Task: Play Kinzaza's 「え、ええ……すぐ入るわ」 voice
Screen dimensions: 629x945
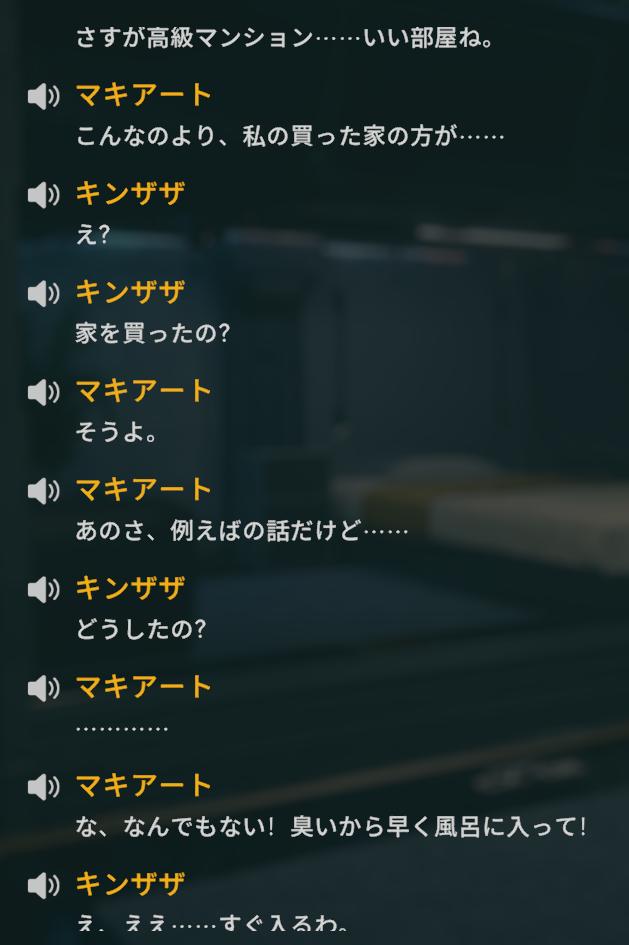Action: pyautogui.click(x=43, y=885)
